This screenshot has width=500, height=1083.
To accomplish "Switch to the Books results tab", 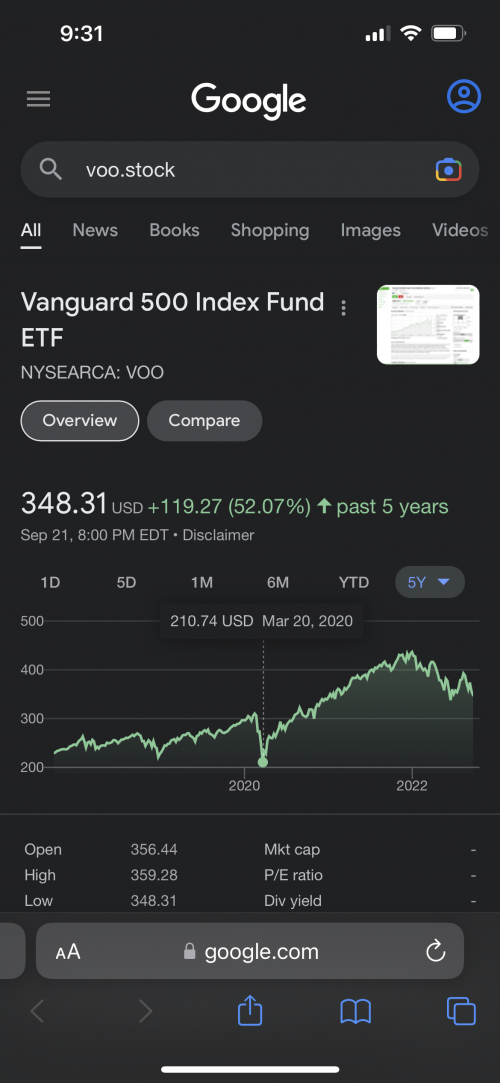I will coord(175,230).
